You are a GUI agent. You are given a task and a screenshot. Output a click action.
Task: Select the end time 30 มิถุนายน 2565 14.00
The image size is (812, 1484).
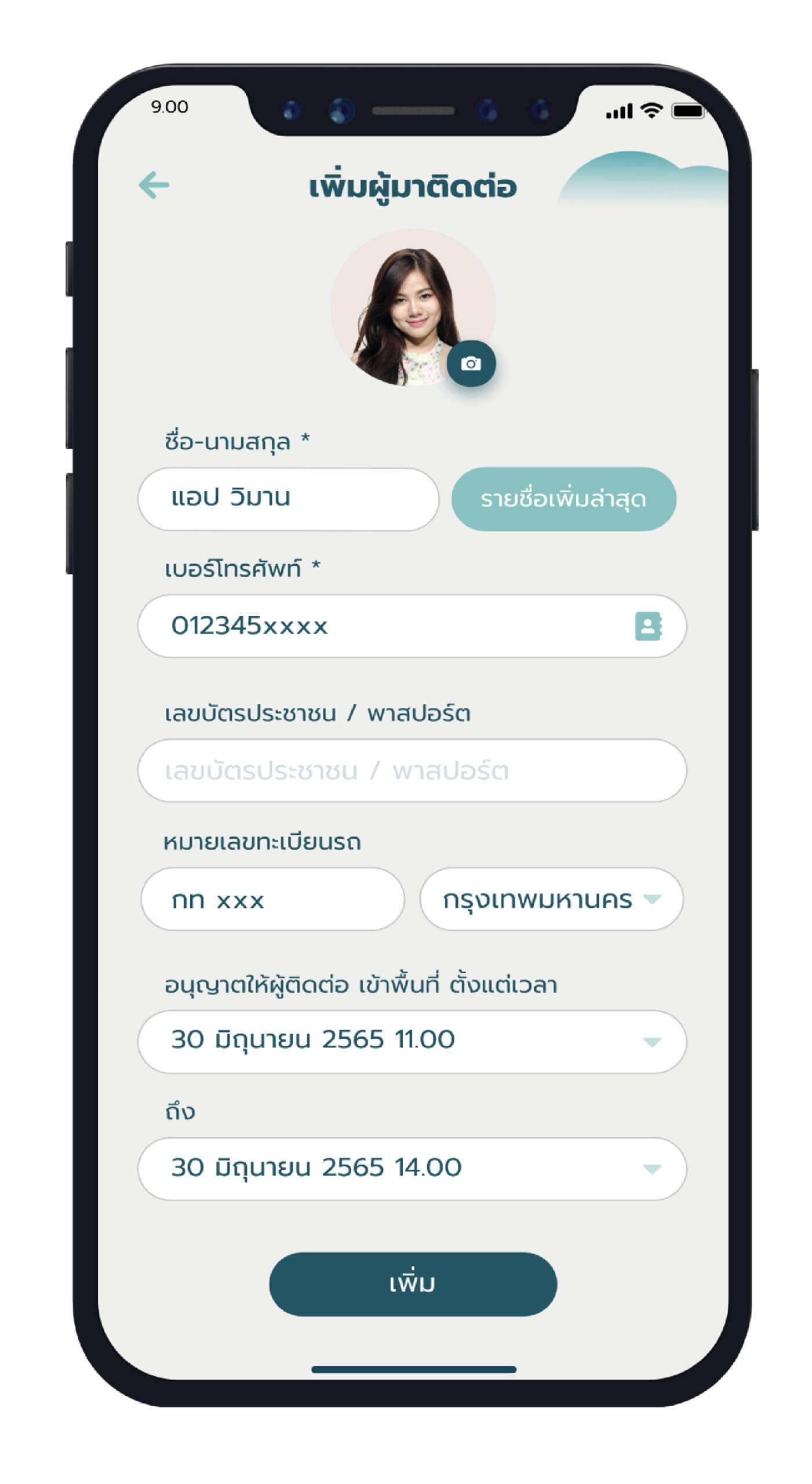tap(412, 1169)
